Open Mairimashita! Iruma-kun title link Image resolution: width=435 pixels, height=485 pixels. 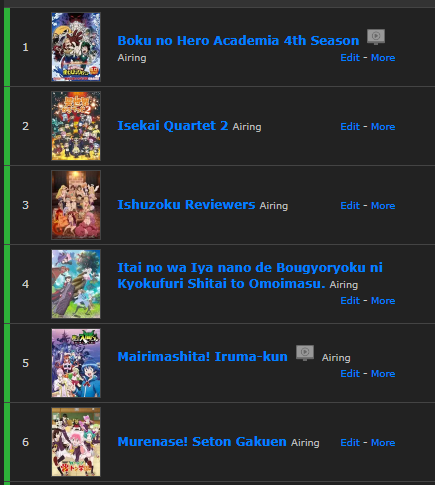tap(202, 357)
